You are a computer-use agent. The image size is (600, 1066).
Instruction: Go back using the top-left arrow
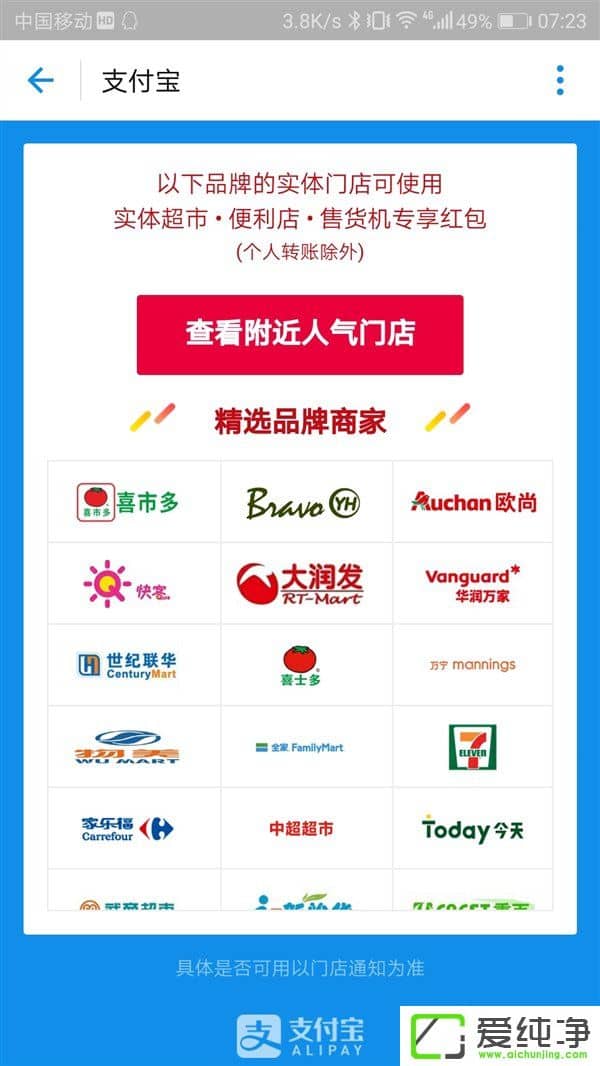[40, 80]
